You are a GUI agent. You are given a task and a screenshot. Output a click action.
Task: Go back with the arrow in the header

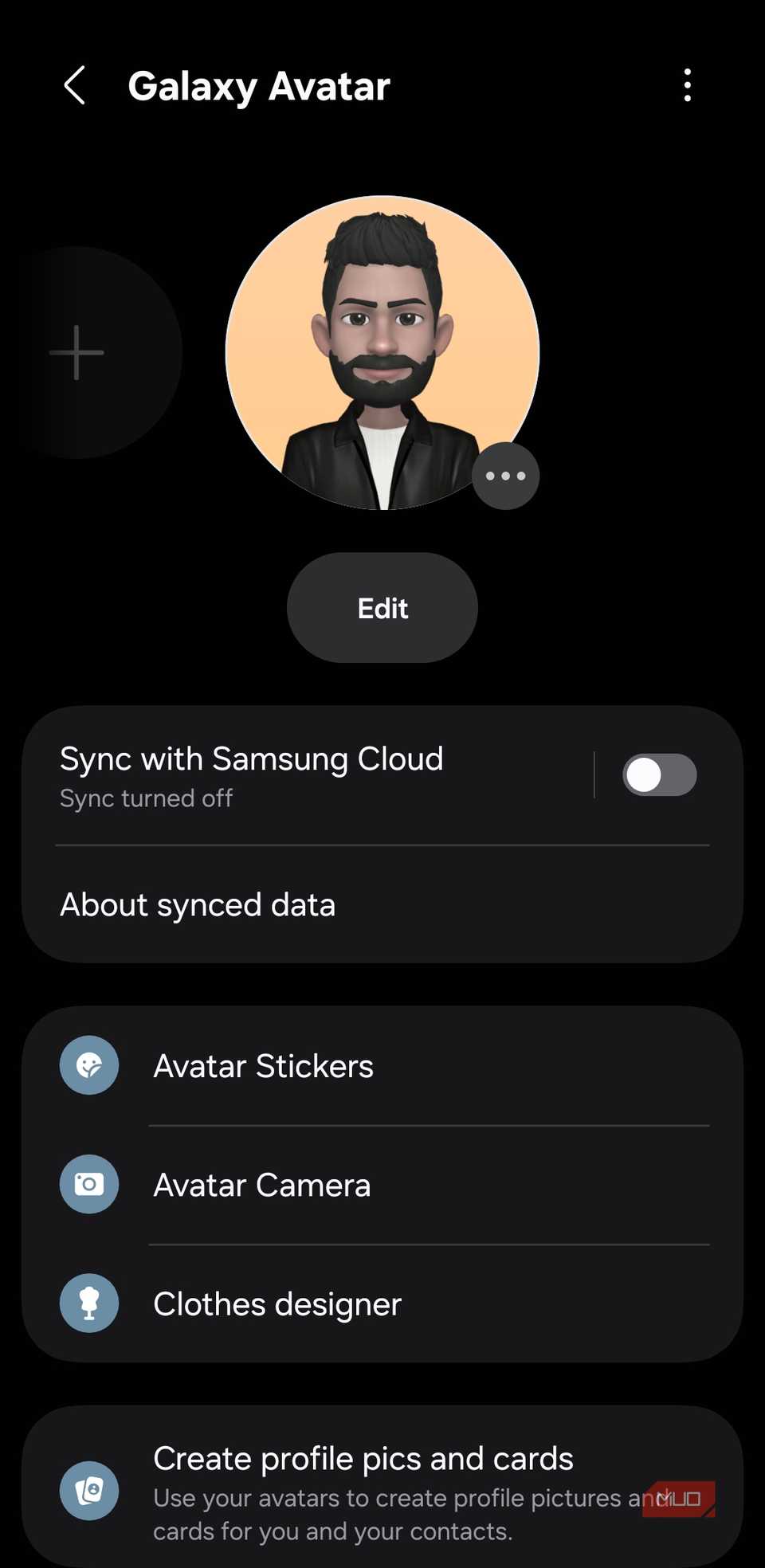74,84
